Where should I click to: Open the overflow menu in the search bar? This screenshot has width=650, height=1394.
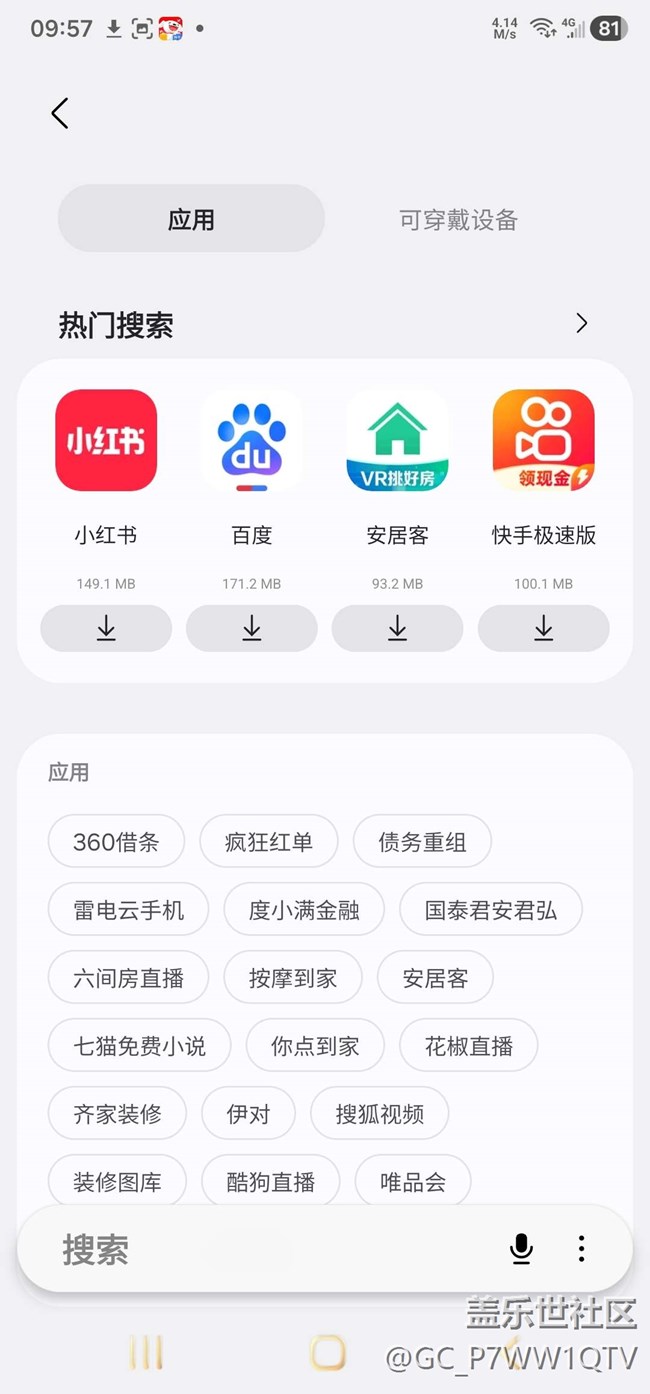(581, 1249)
